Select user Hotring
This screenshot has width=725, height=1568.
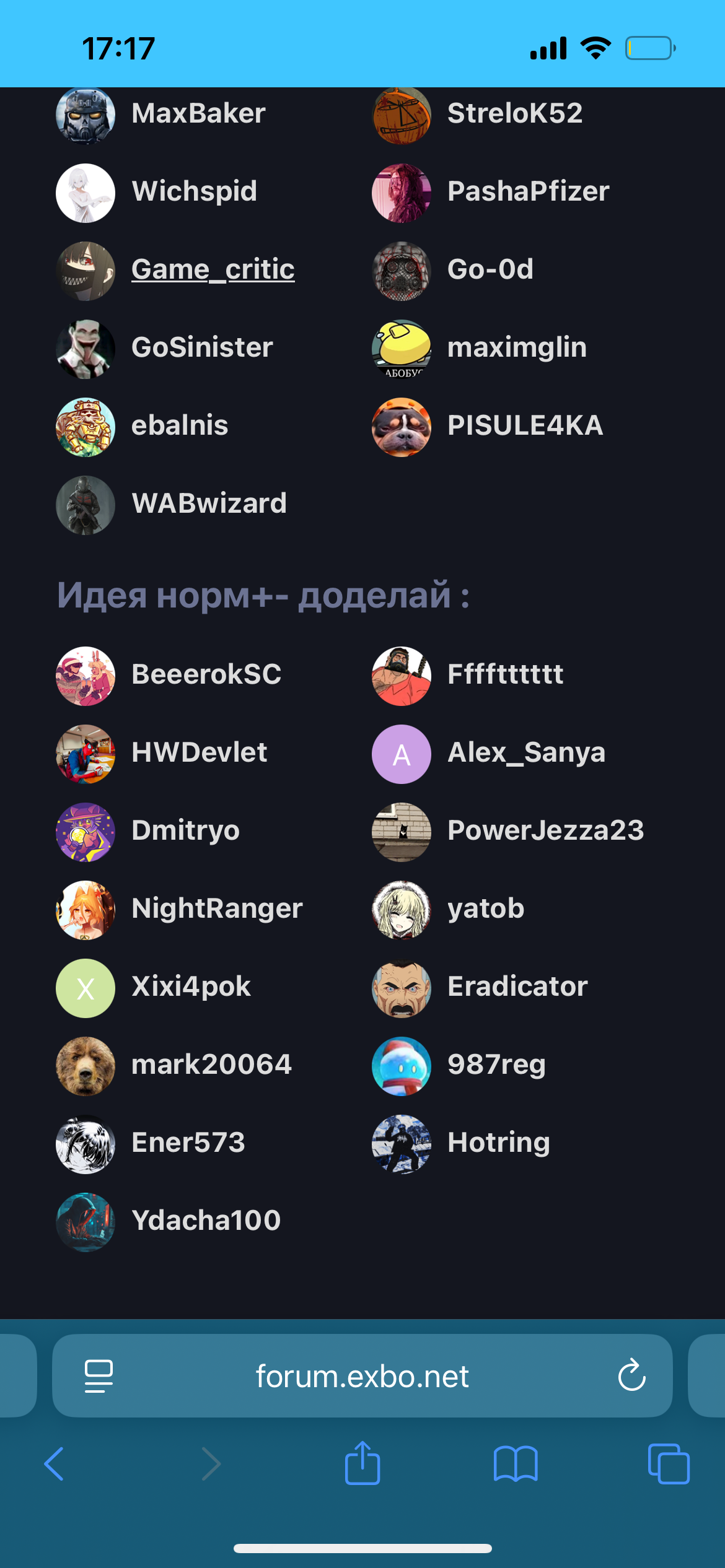[x=498, y=1143]
